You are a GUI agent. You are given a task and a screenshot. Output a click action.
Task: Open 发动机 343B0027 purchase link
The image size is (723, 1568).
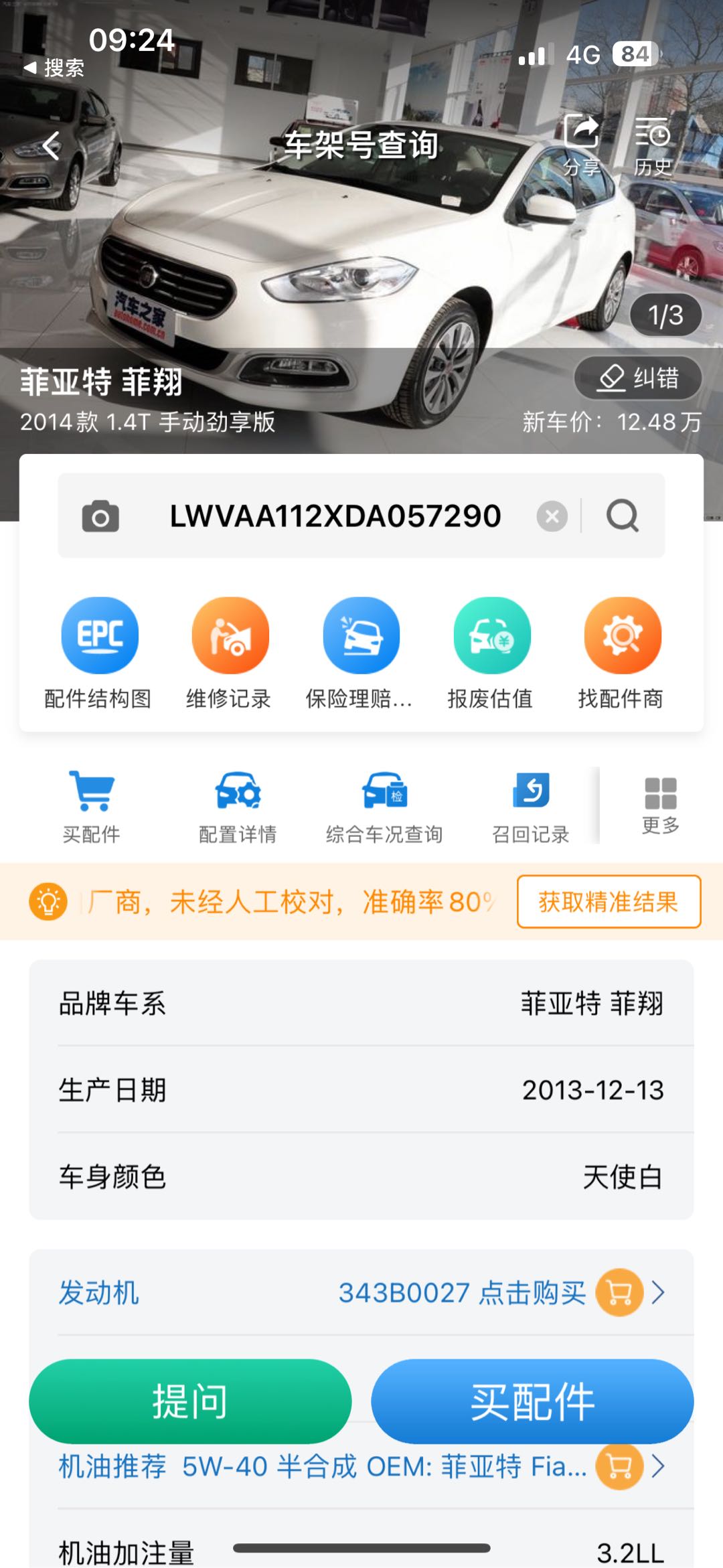click(x=495, y=1292)
